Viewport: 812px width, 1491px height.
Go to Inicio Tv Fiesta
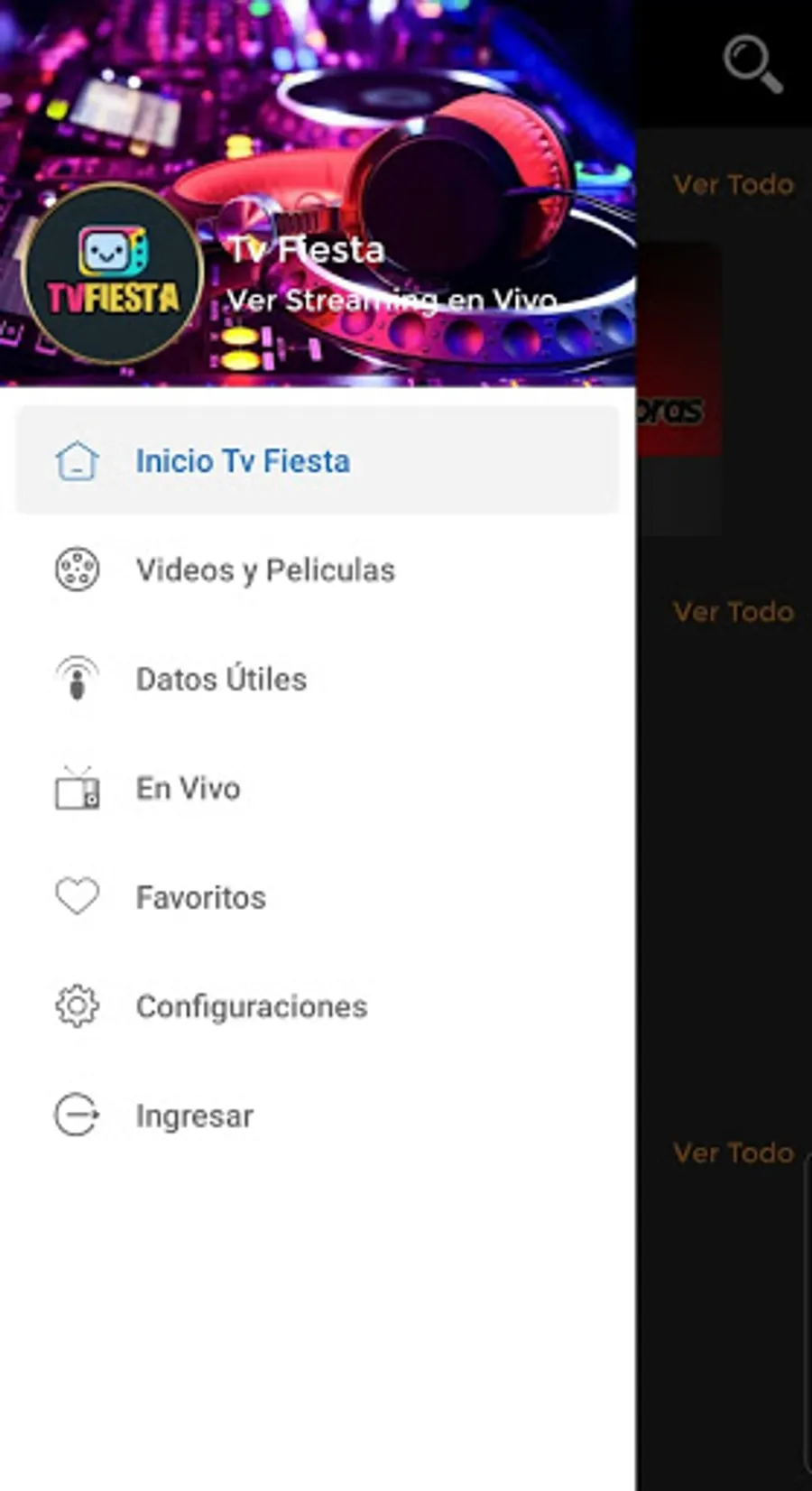click(x=242, y=461)
